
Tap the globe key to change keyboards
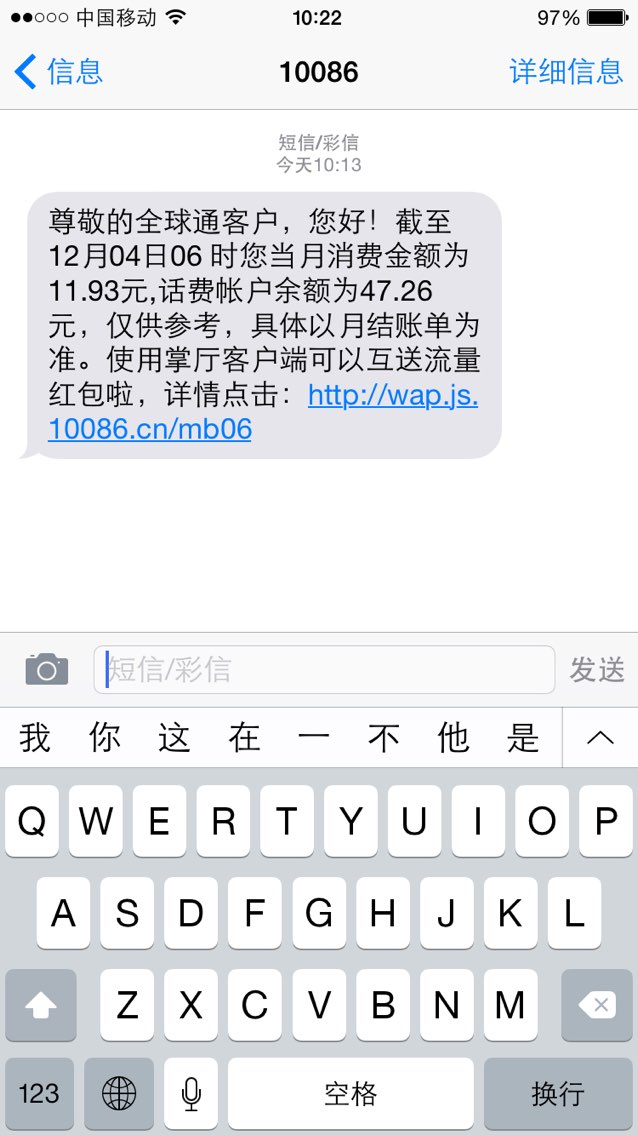pos(119,1093)
